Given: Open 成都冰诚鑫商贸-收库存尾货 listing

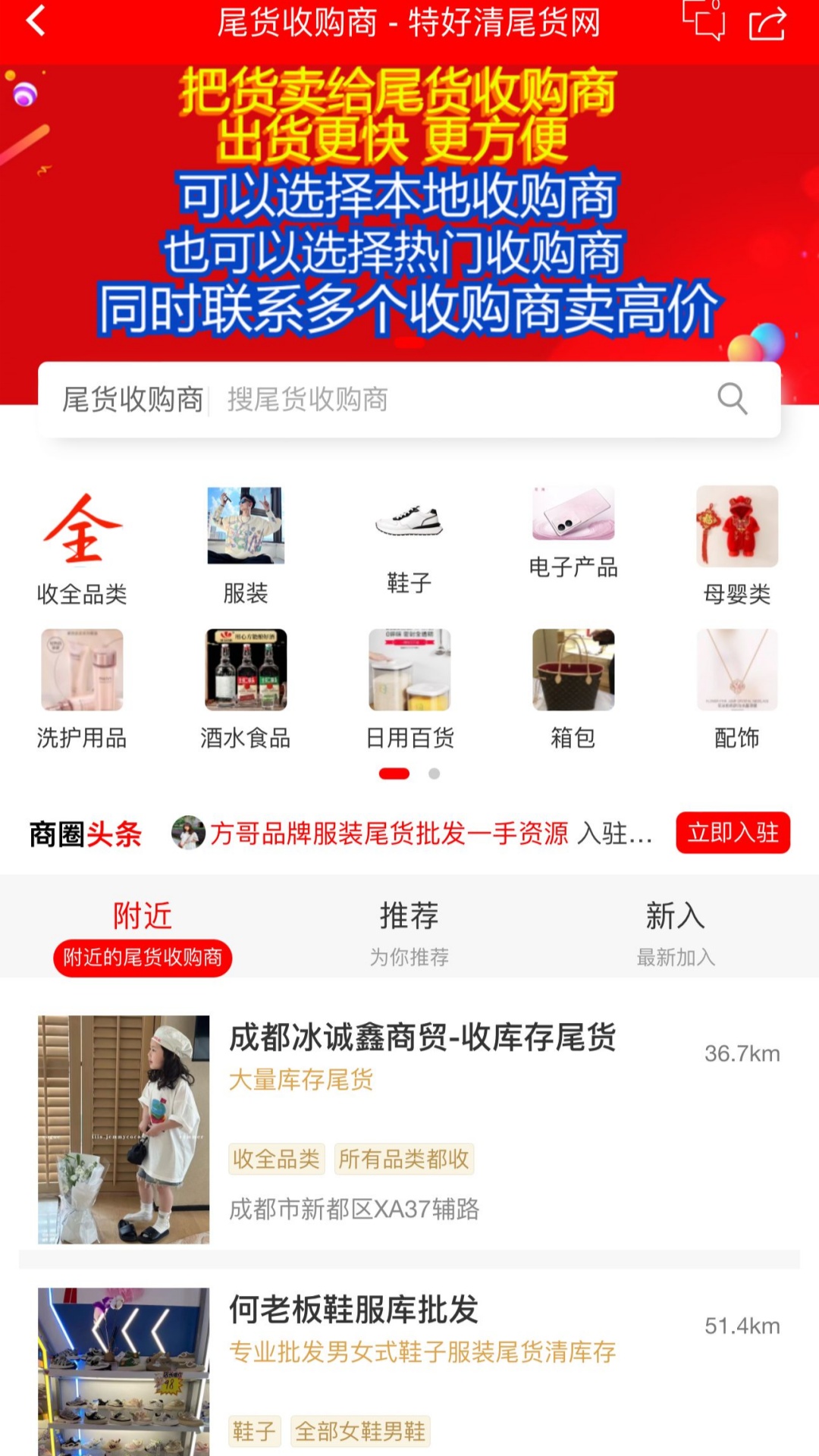Looking at the screenshot, I should pos(422,1037).
